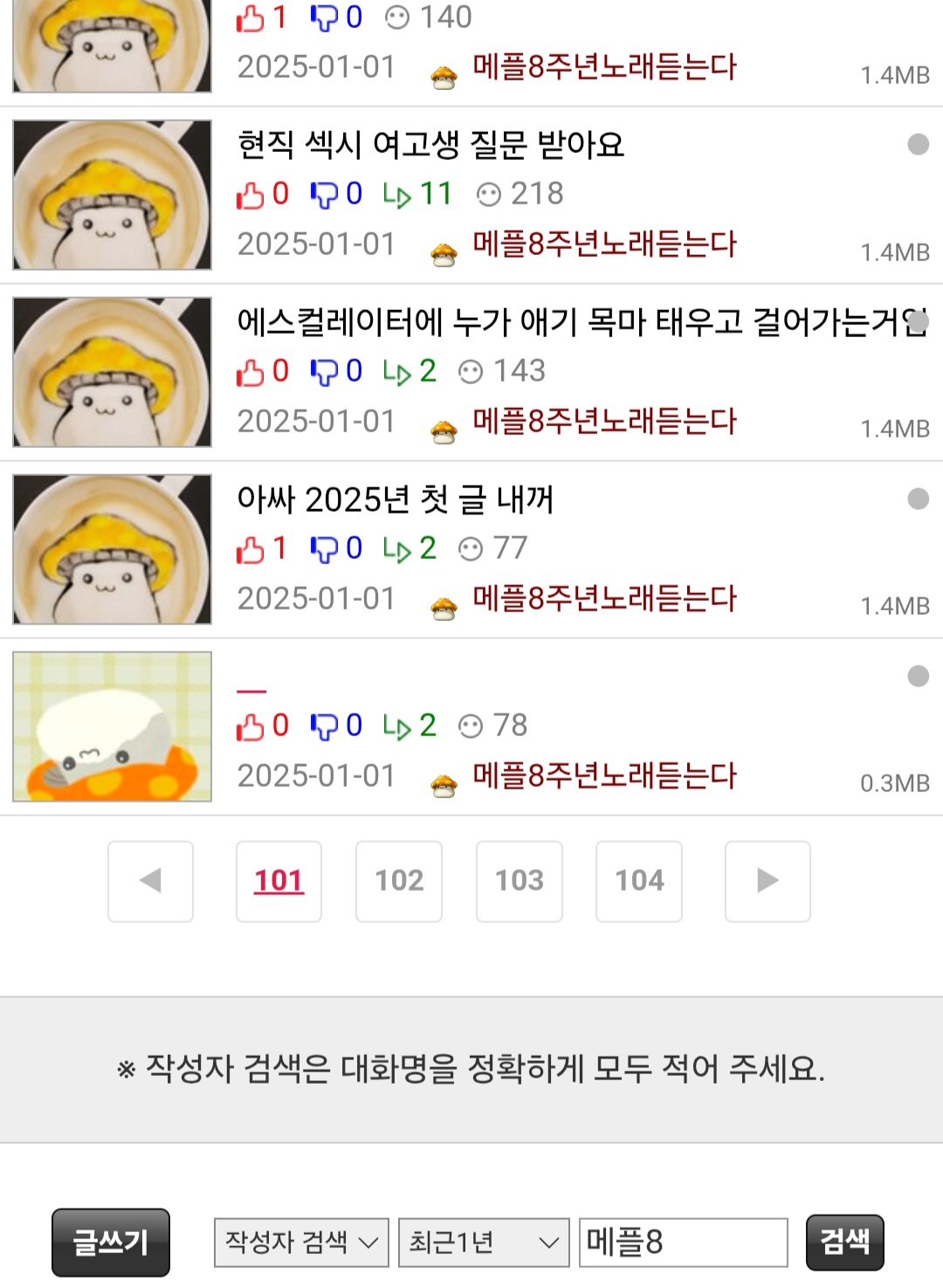Viewport: 943px width, 1288px height.
Task: Expand the 최근1년 period dropdown
Action: click(x=483, y=1242)
